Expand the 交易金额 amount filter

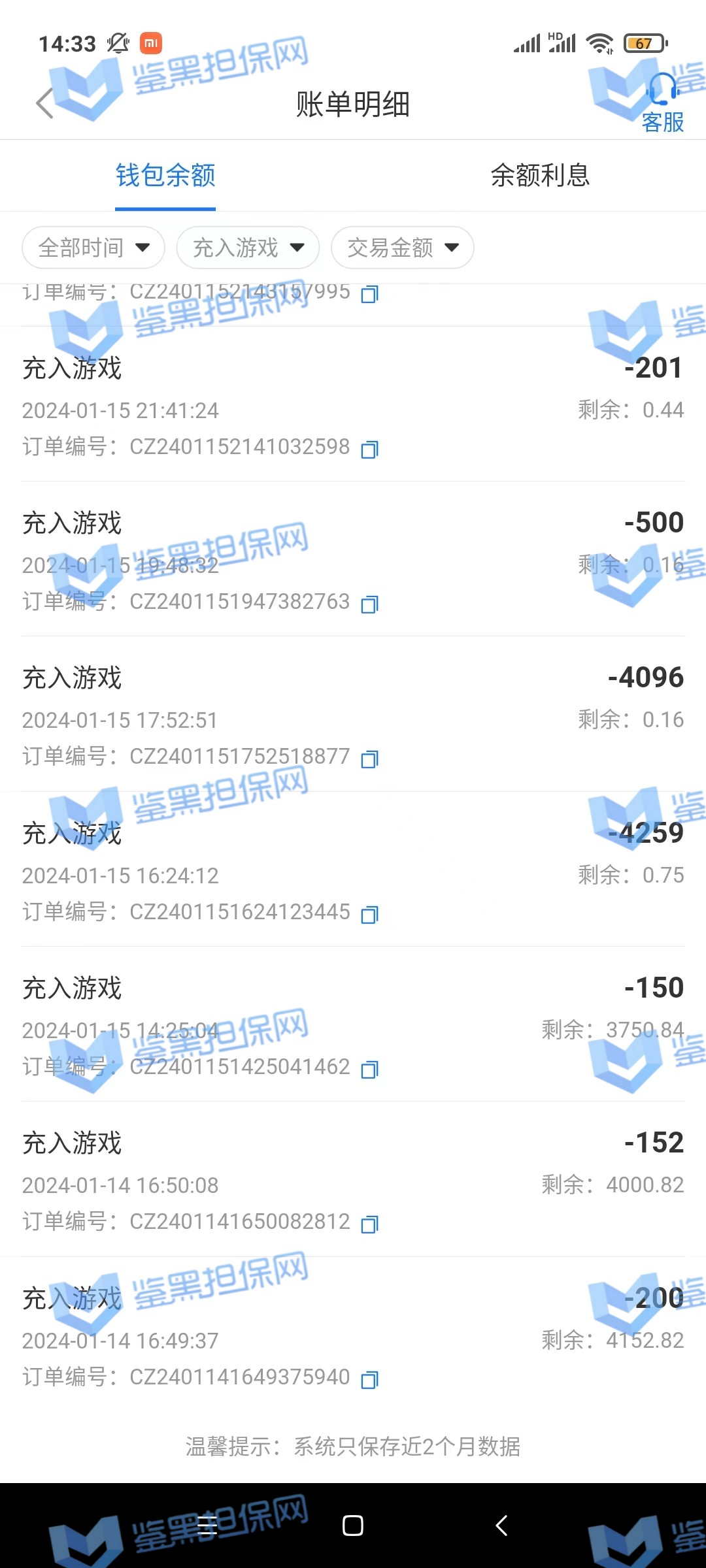pos(402,248)
